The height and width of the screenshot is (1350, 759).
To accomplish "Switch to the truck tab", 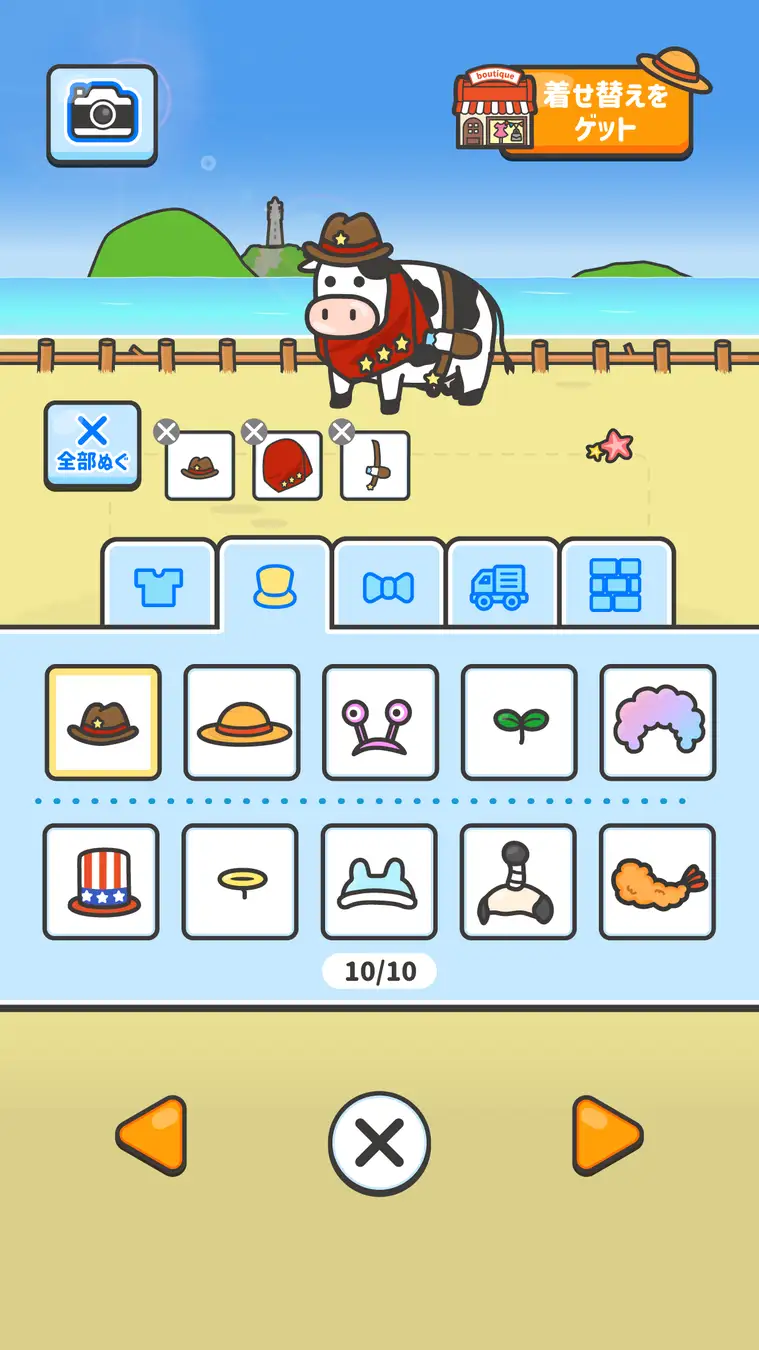I will click(500, 586).
